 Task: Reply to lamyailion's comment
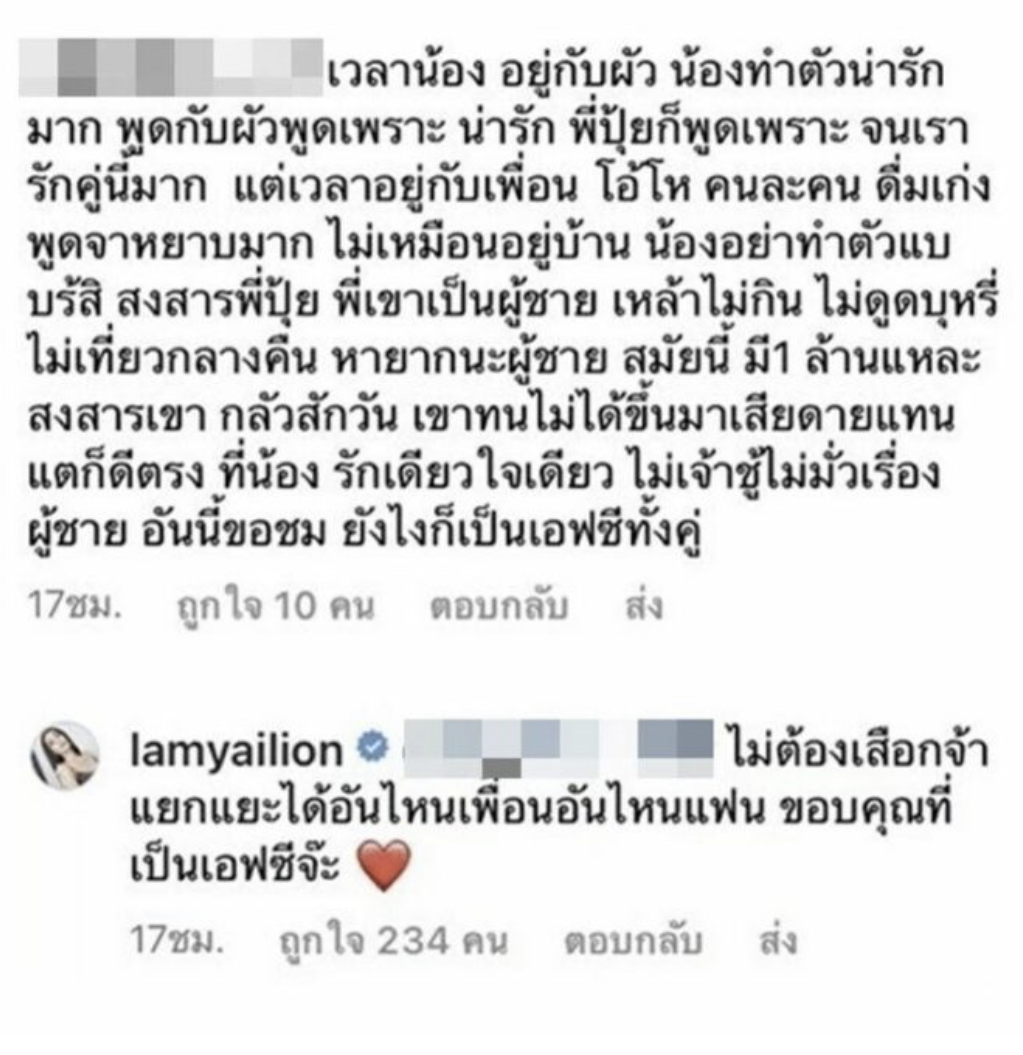[632, 941]
